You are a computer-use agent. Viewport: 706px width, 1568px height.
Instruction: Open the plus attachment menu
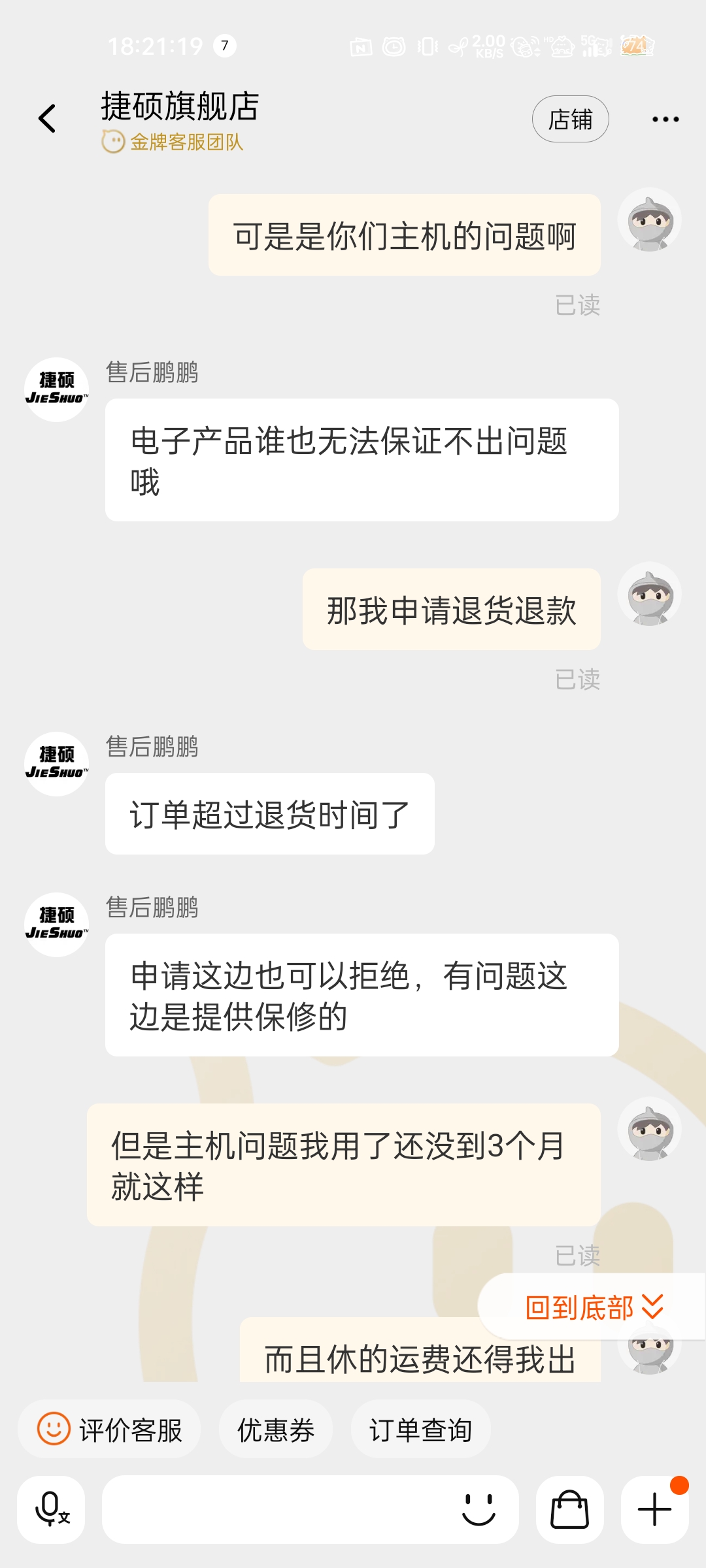click(x=654, y=1509)
